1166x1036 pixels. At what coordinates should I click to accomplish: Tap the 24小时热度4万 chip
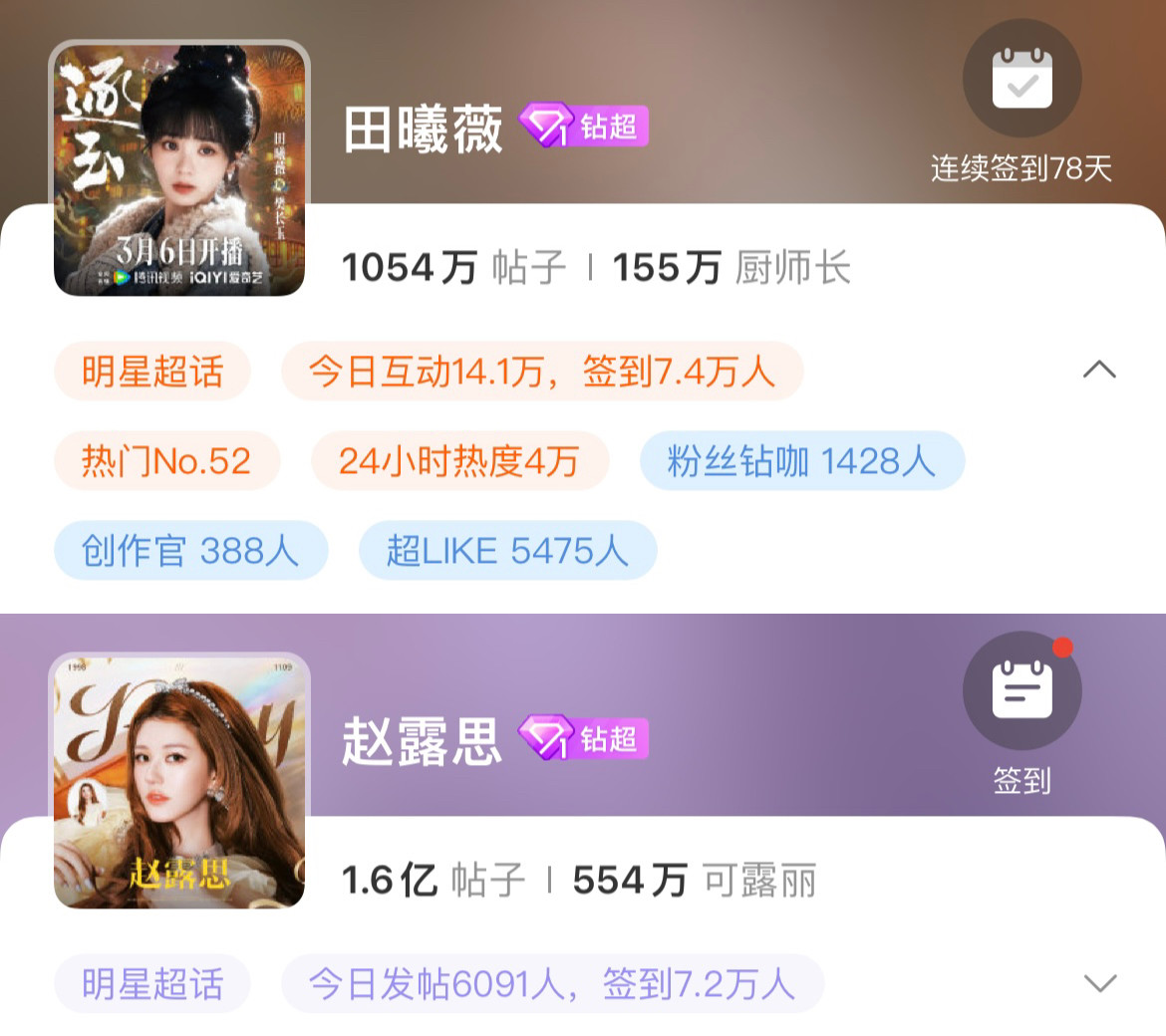[459, 461]
